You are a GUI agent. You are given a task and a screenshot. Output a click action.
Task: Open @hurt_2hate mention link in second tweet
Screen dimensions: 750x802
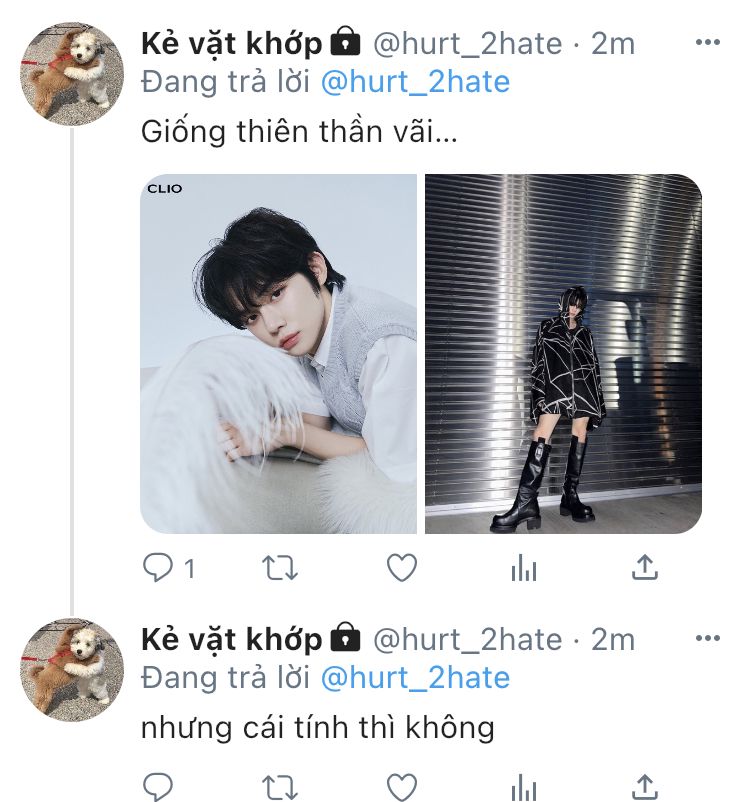pos(415,677)
